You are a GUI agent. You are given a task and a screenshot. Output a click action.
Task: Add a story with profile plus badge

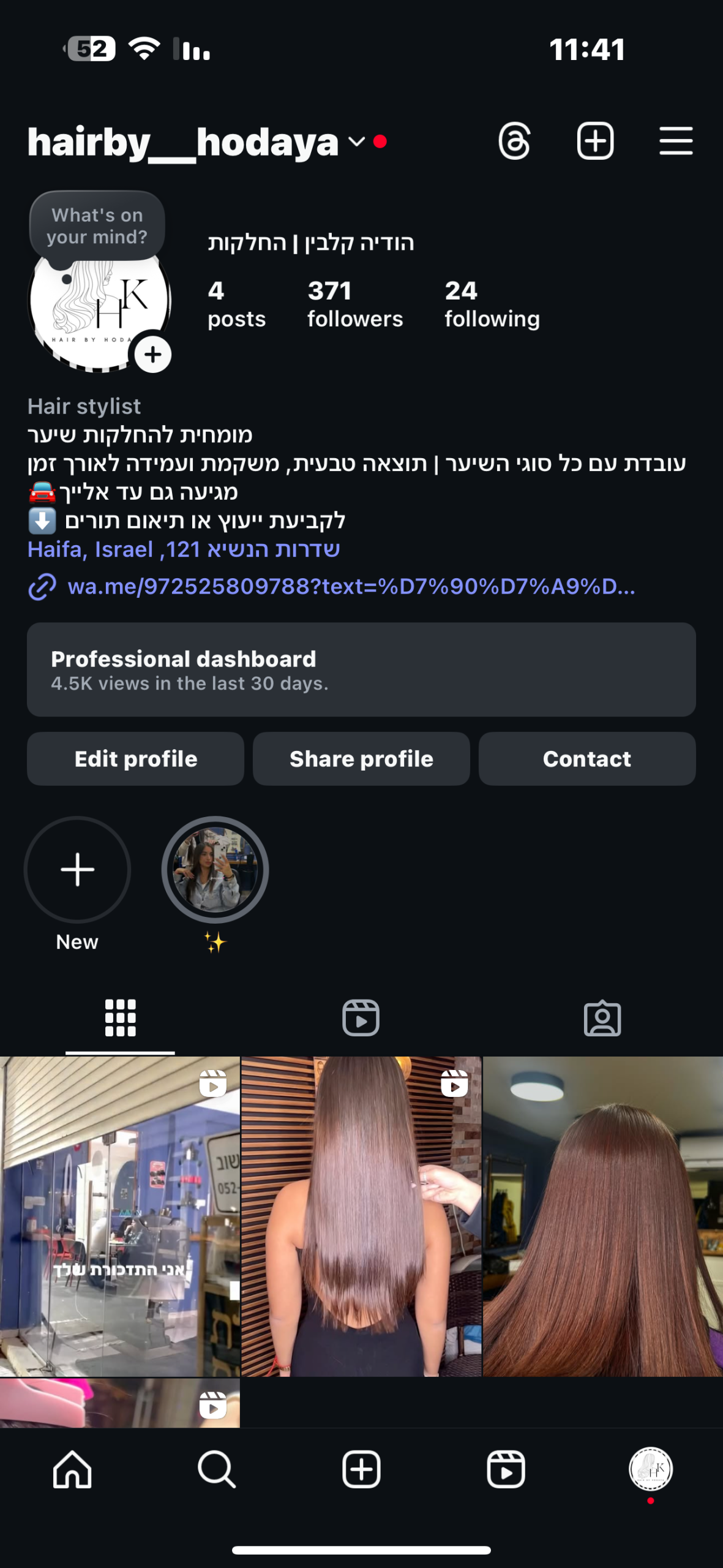coord(152,354)
